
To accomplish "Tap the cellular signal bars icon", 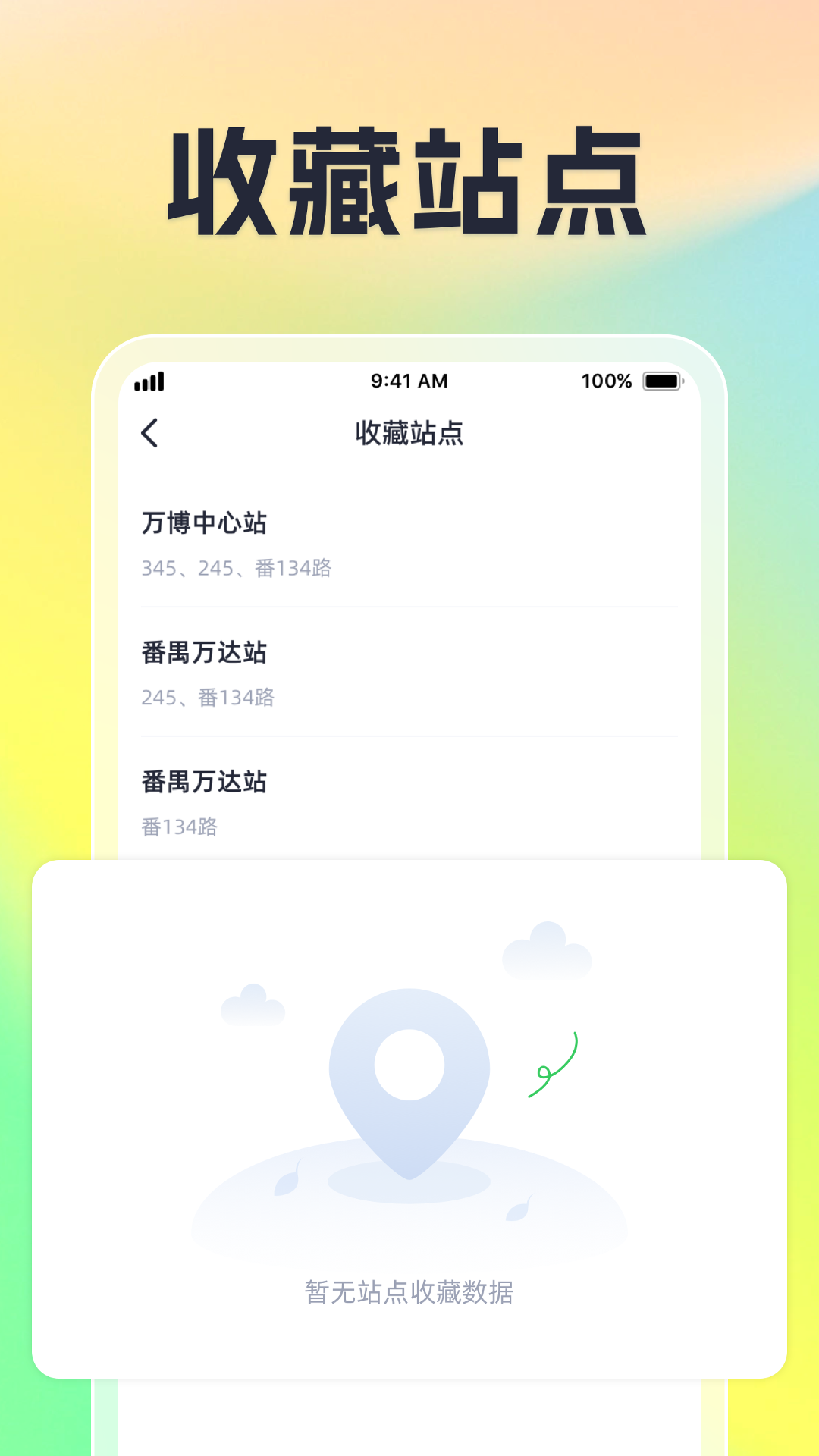I will (149, 381).
